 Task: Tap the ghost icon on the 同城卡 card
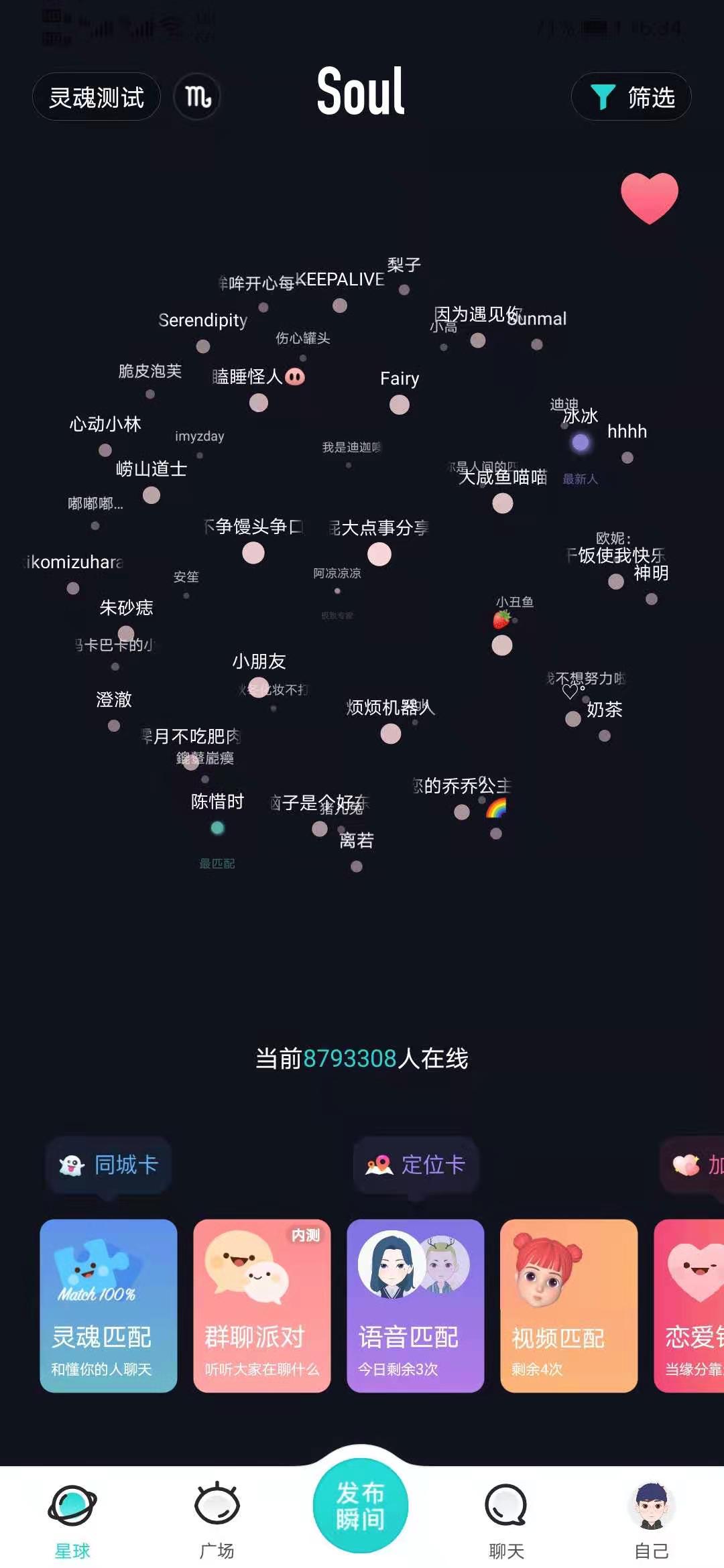(73, 1165)
